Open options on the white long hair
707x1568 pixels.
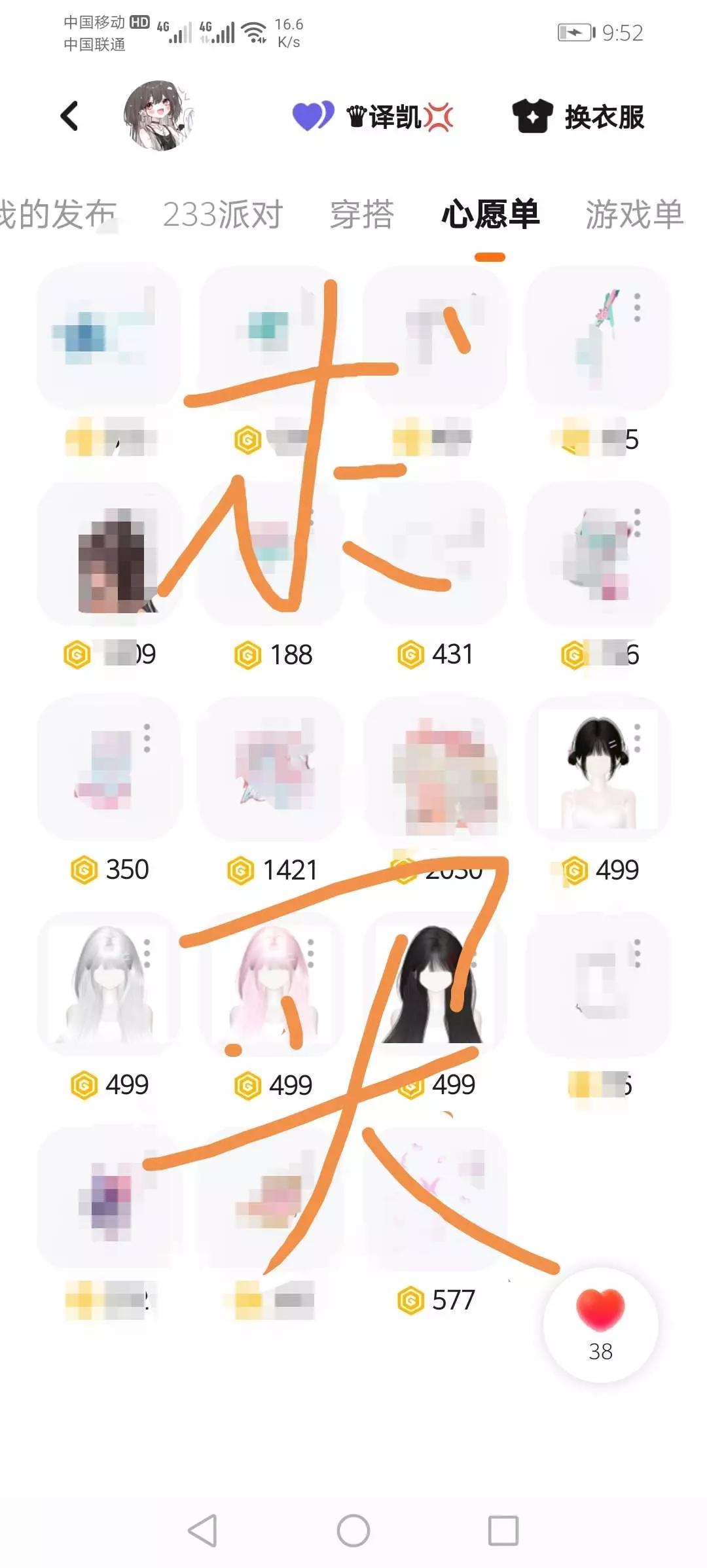click(147, 953)
